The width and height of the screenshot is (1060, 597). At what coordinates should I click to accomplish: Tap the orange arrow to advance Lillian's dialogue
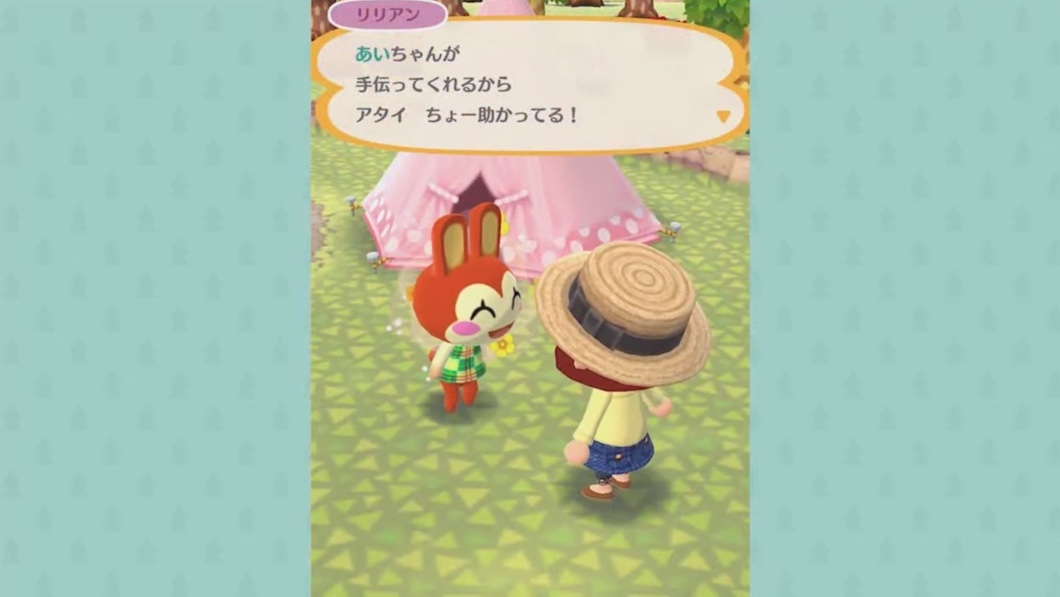(x=723, y=117)
